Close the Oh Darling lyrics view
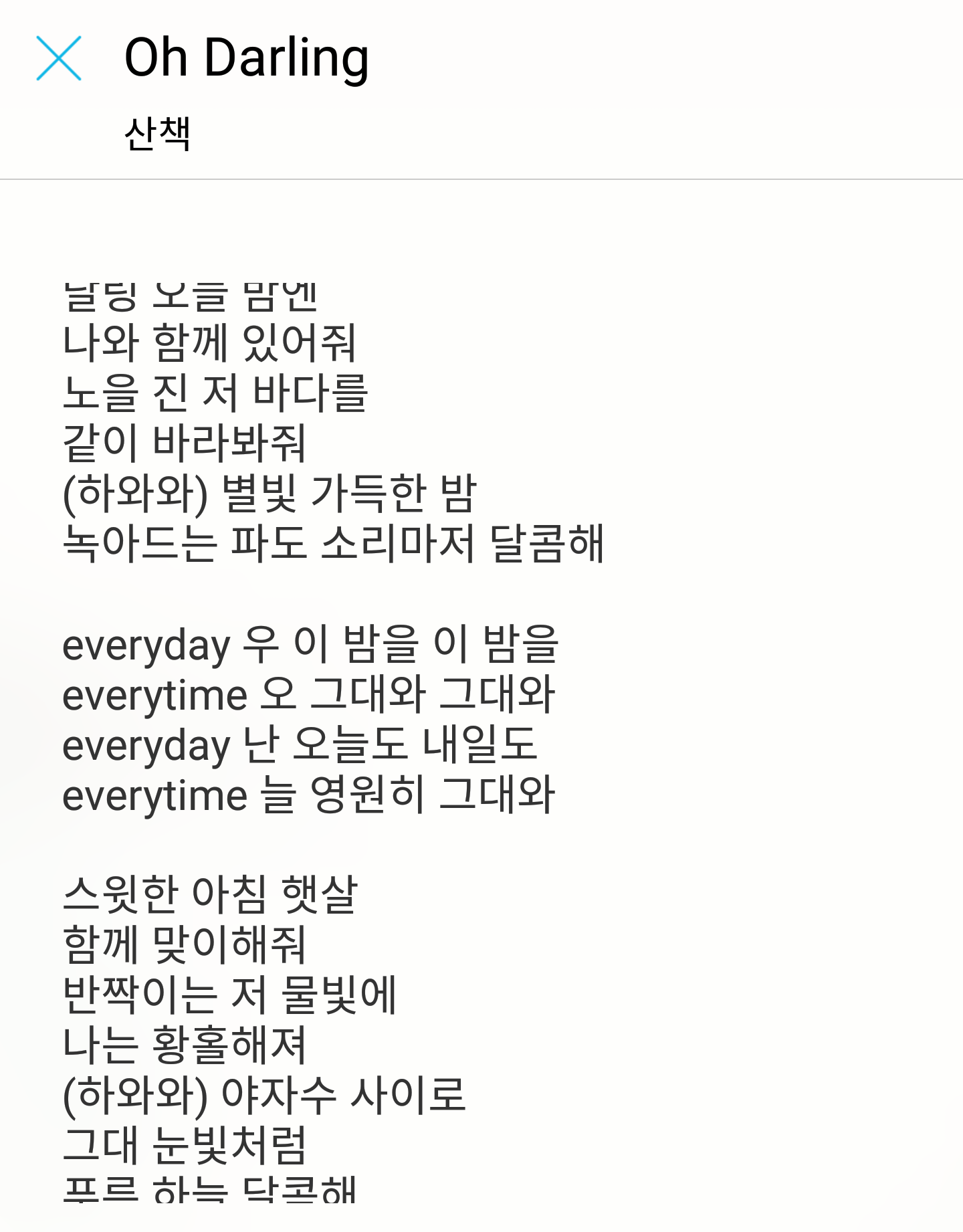This screenshot has width=963, height=1232. coord(59,58)
